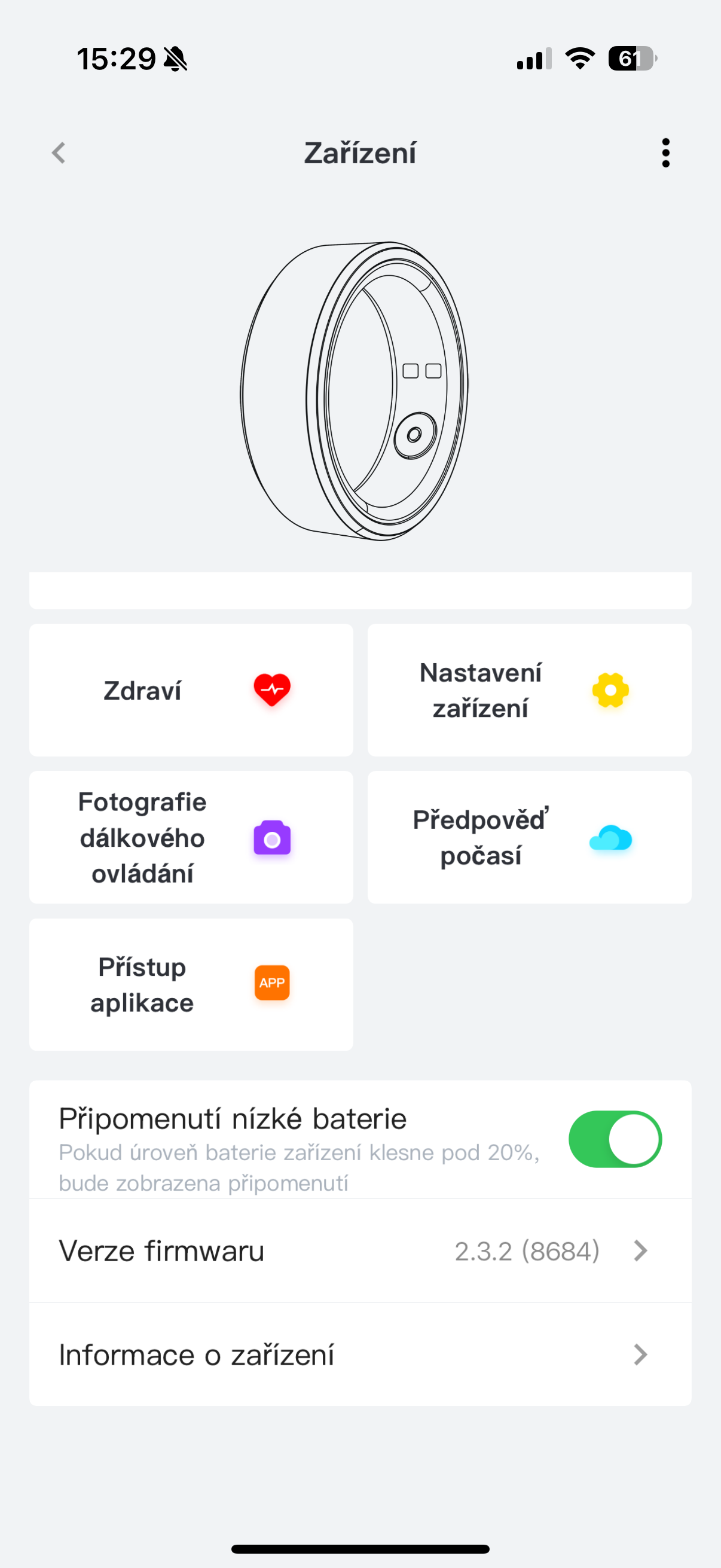Click the back arrow in the header
Image resolution: width=721 pixels, height=1568 pixels.
(59, 152)
